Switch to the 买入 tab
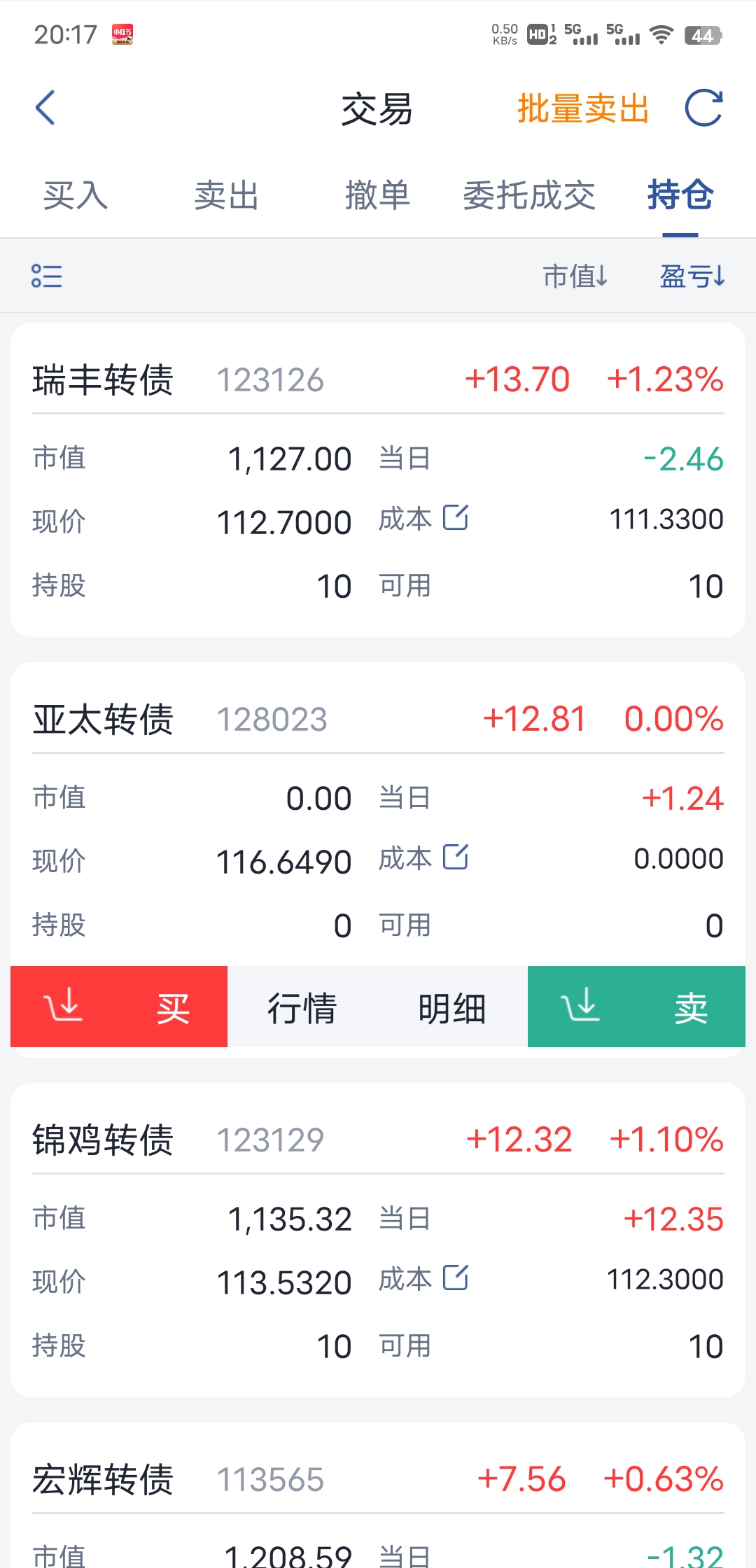Image resolution: width=756 pixels, height=1568 pixels. pyautogui.click(x=76, y=195)
